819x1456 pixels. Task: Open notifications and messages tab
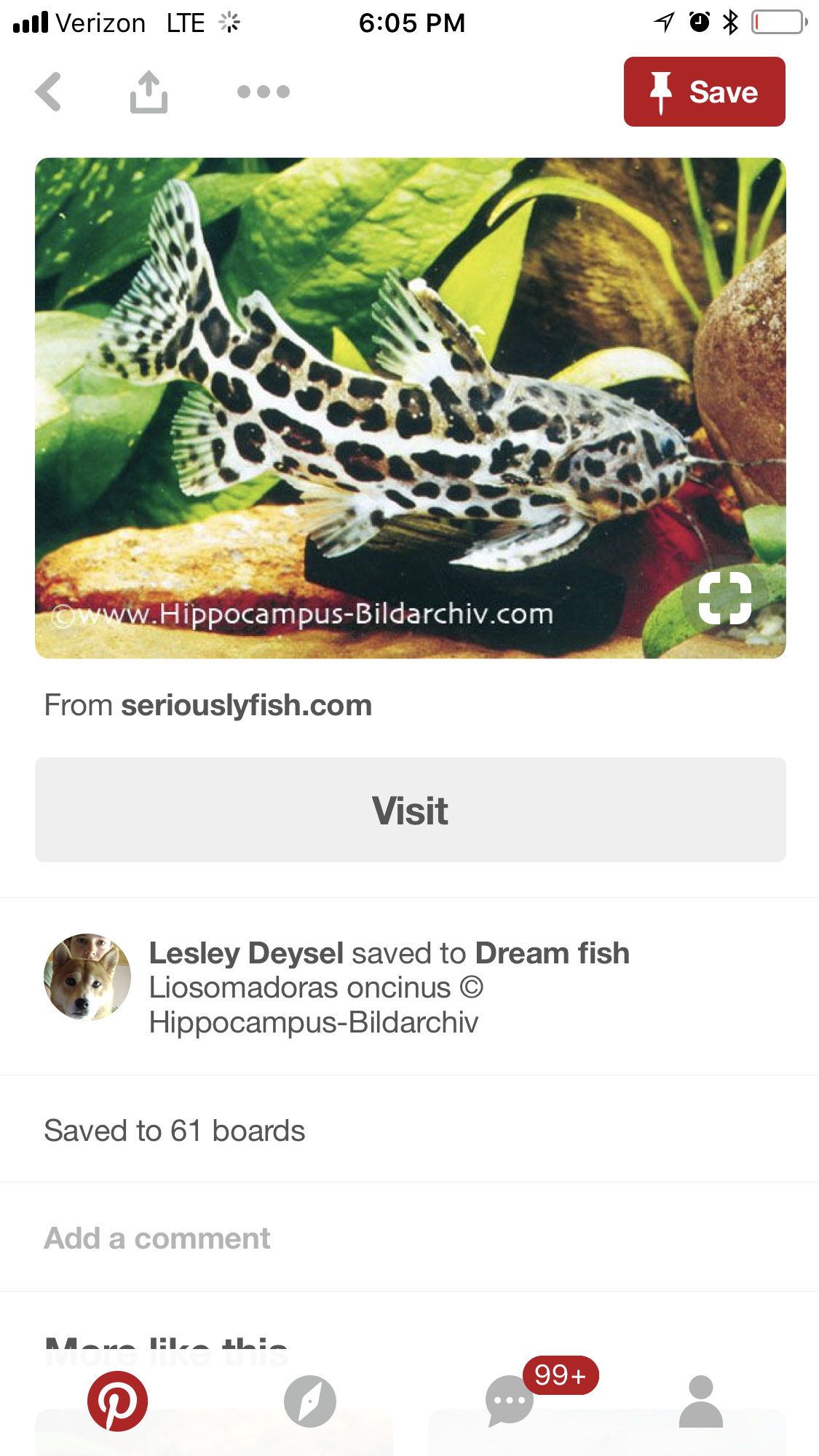tap(510, 1401)
